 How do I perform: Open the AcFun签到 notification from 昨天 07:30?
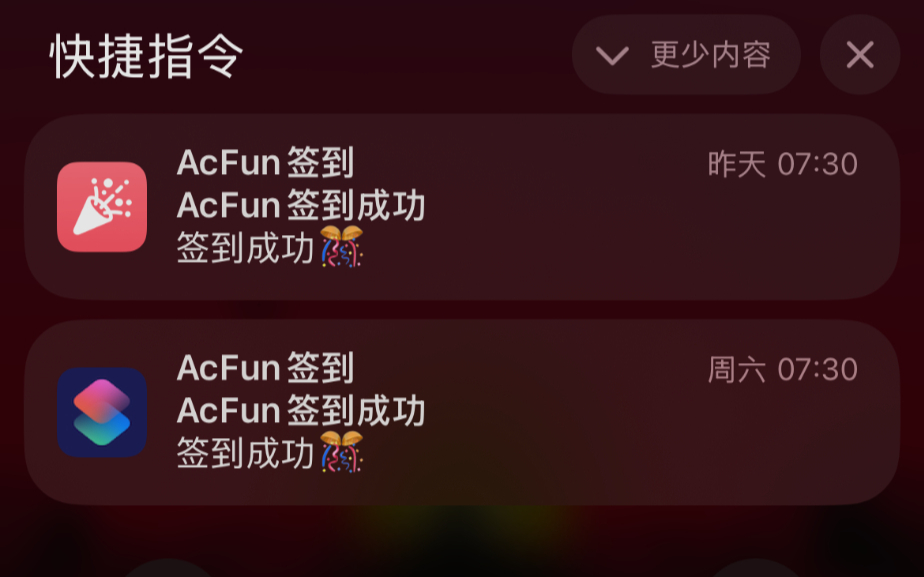coord(461,207)
